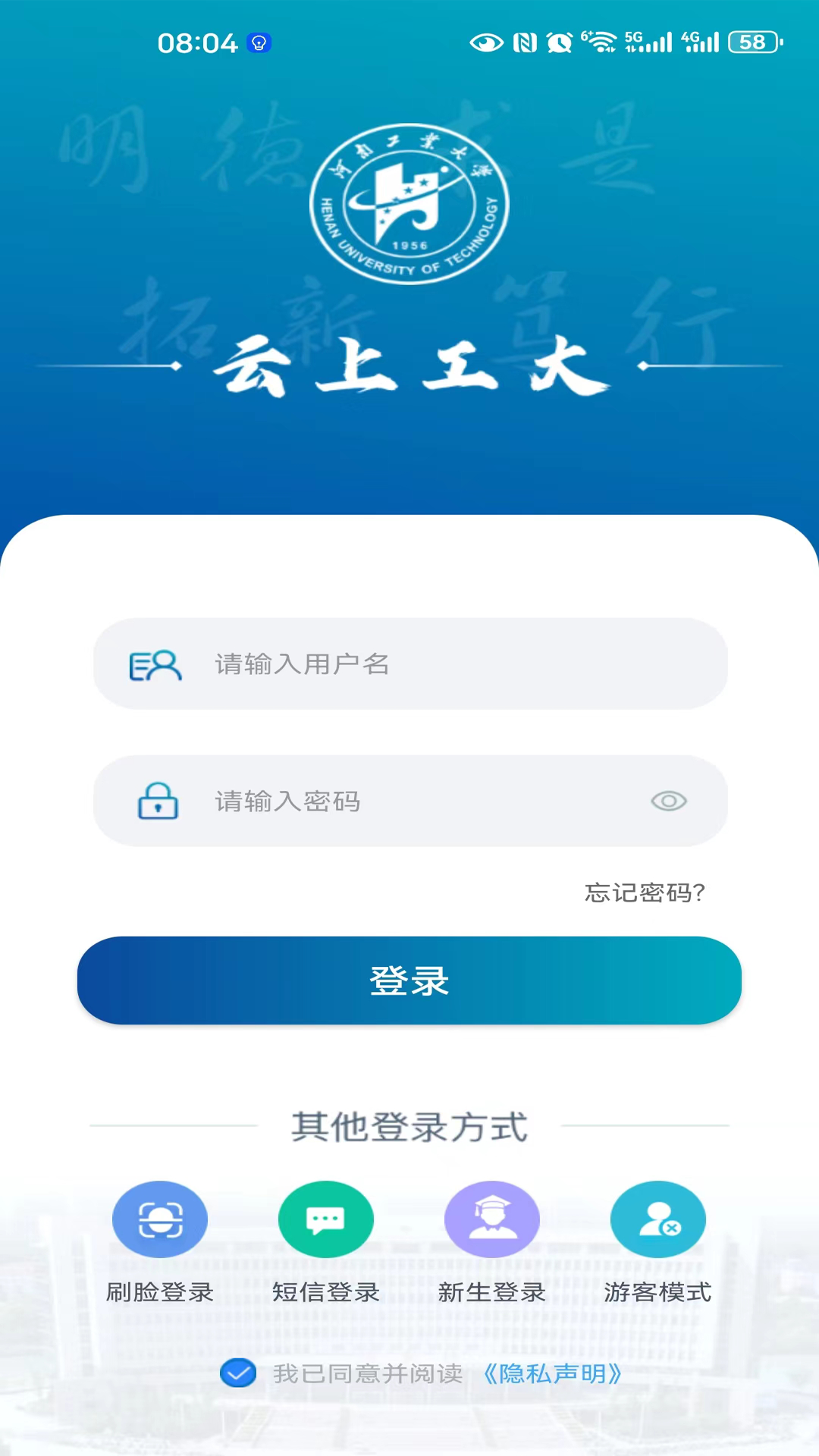Tap the alarm clock status icon
Image resolution: width=819 pixels, height=1456 pixels.
(559, 42)
